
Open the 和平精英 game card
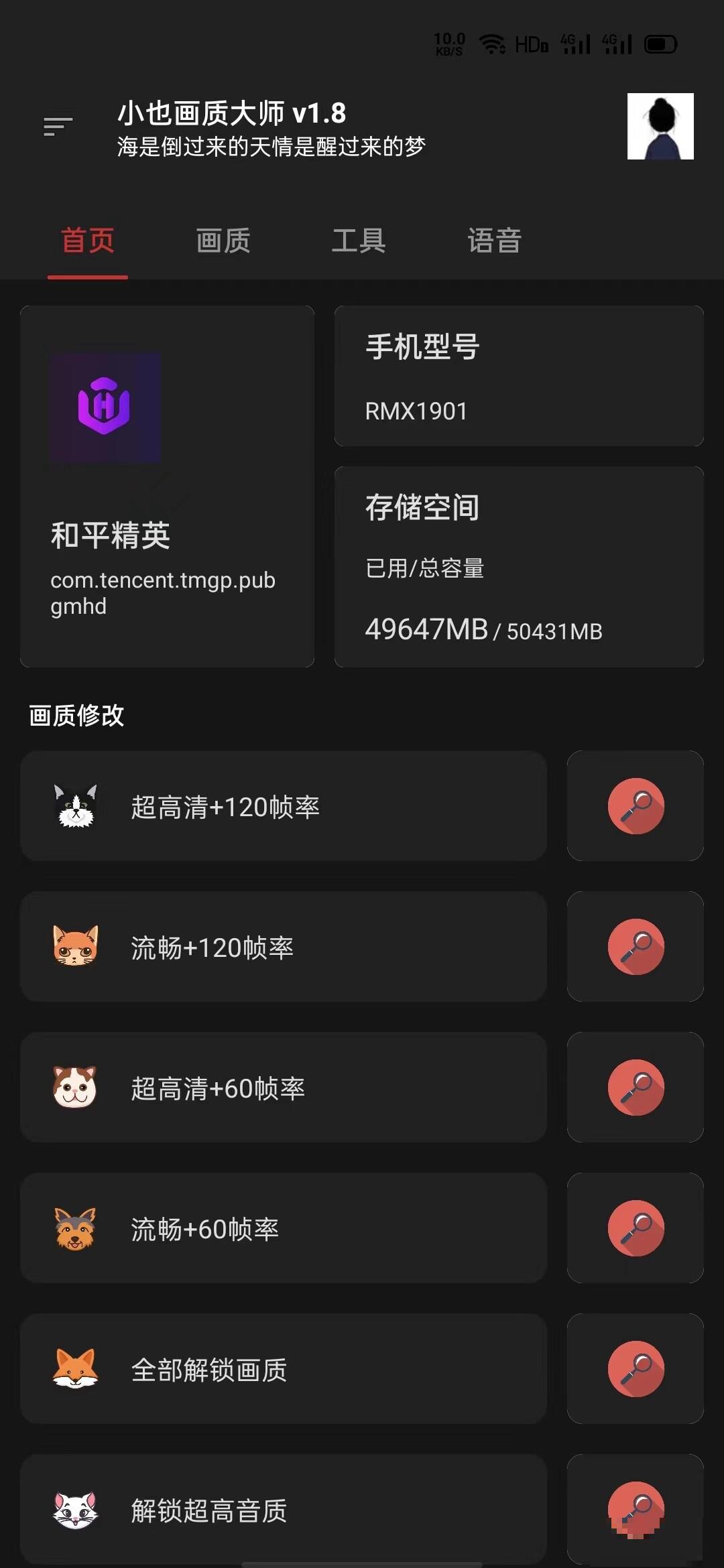pos(167,486)
